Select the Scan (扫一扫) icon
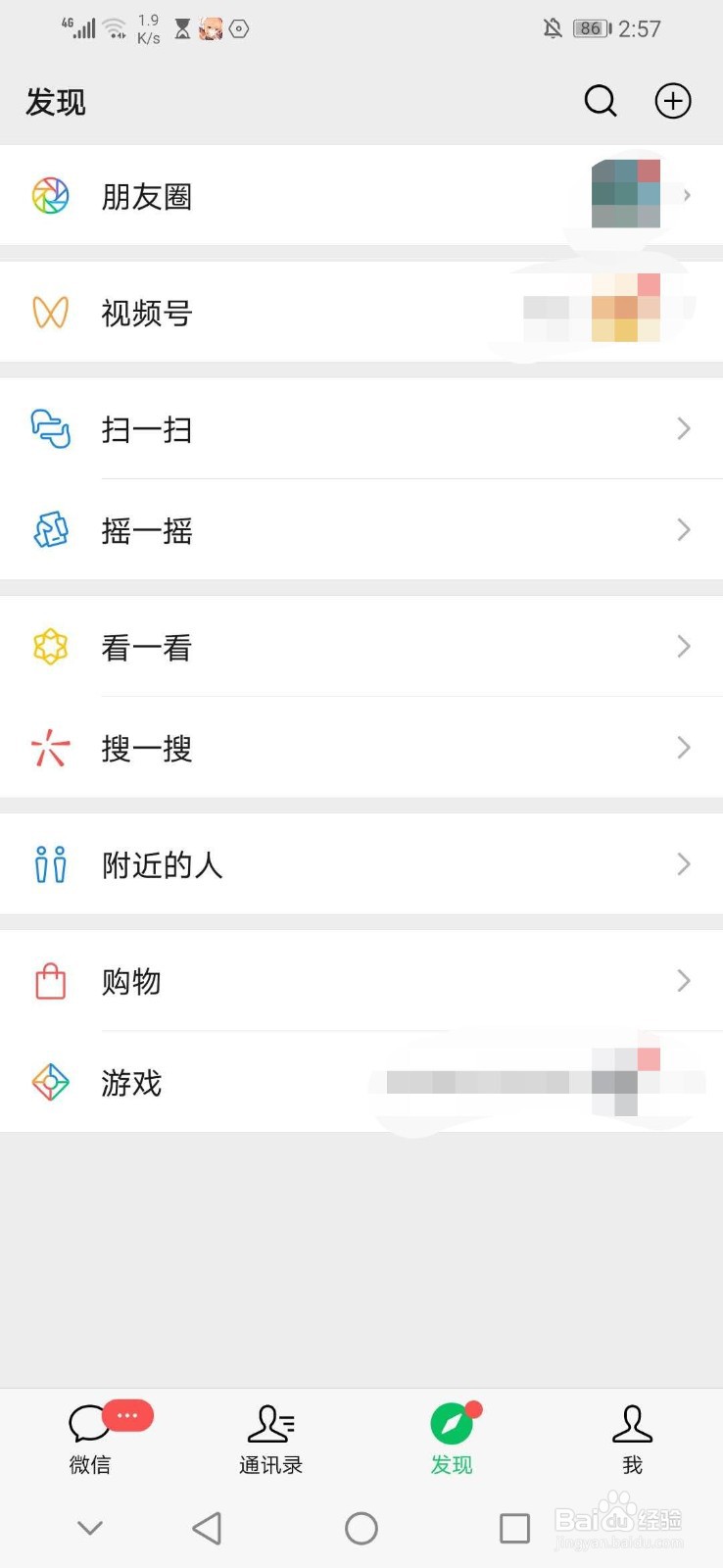 [50, 429]
